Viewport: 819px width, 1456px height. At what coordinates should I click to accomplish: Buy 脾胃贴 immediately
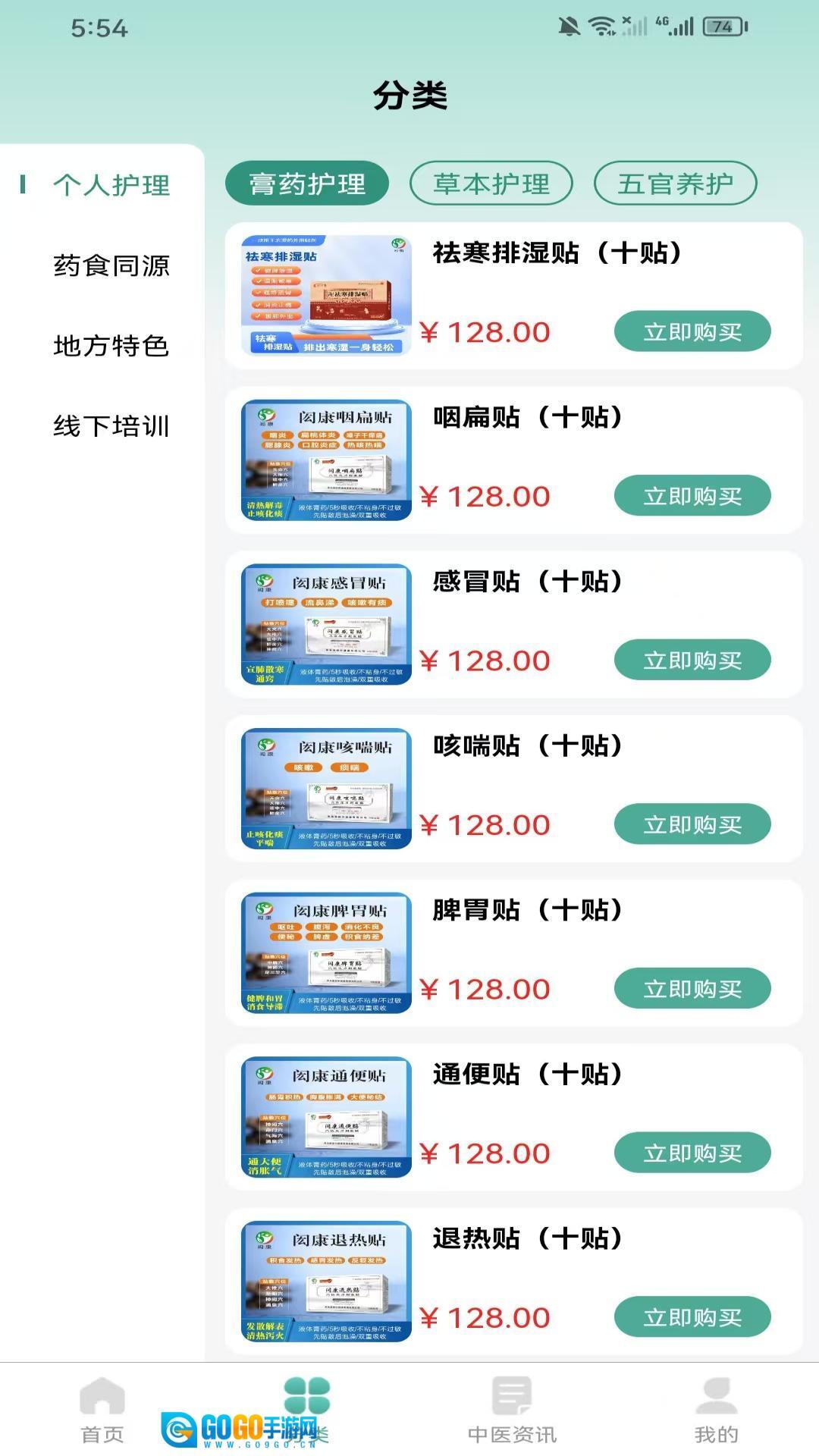tap(692, 989)
